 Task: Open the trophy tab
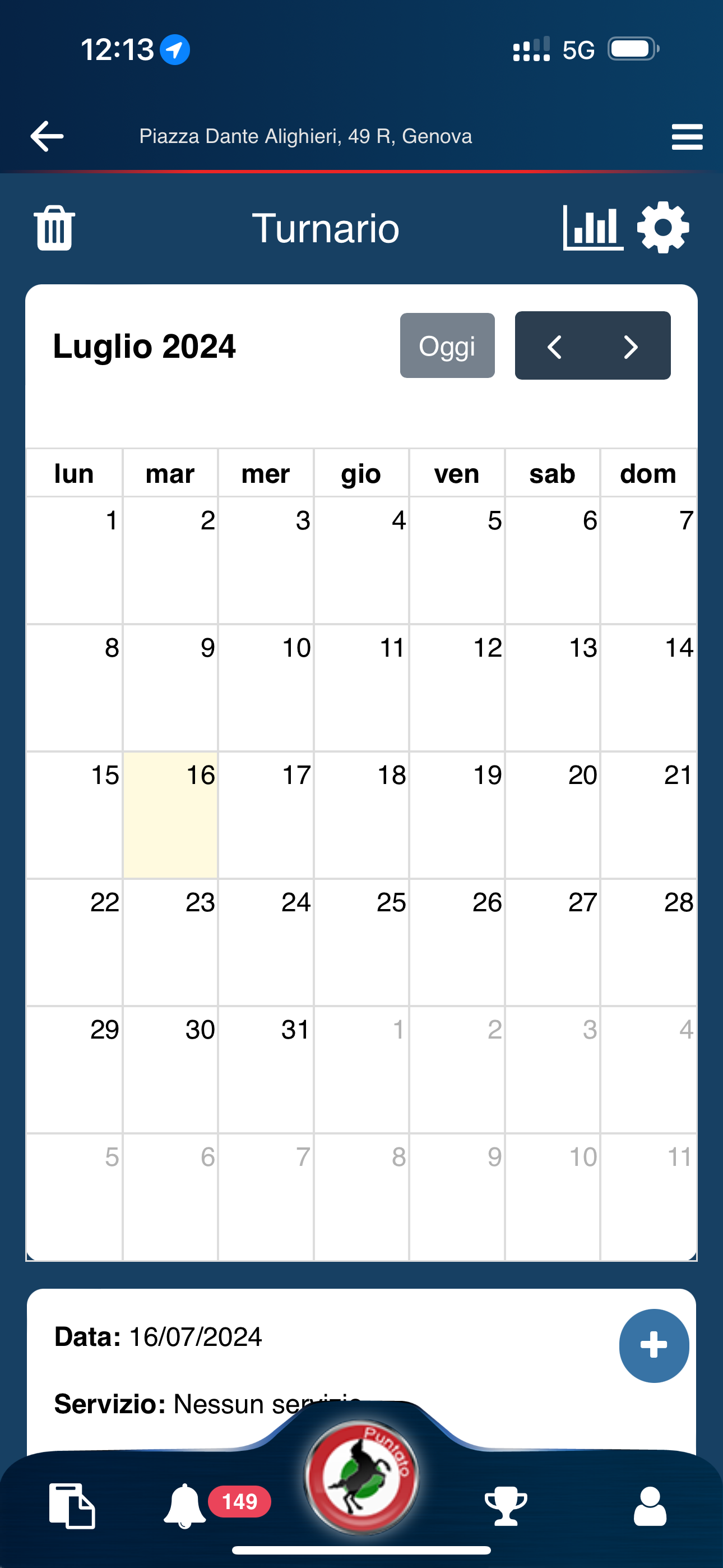click(506, 1506)
